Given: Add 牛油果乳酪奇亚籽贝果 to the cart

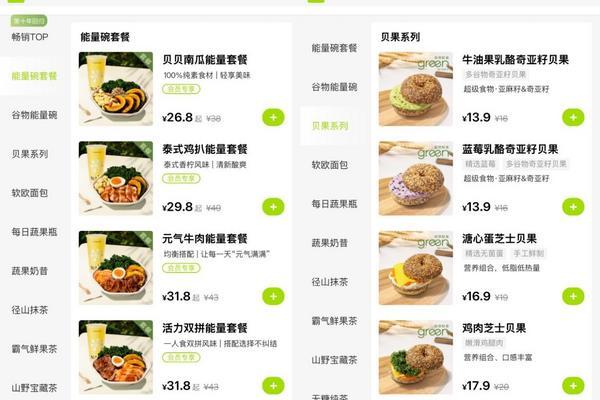Looking at the screenshot, I should [573, 118].
